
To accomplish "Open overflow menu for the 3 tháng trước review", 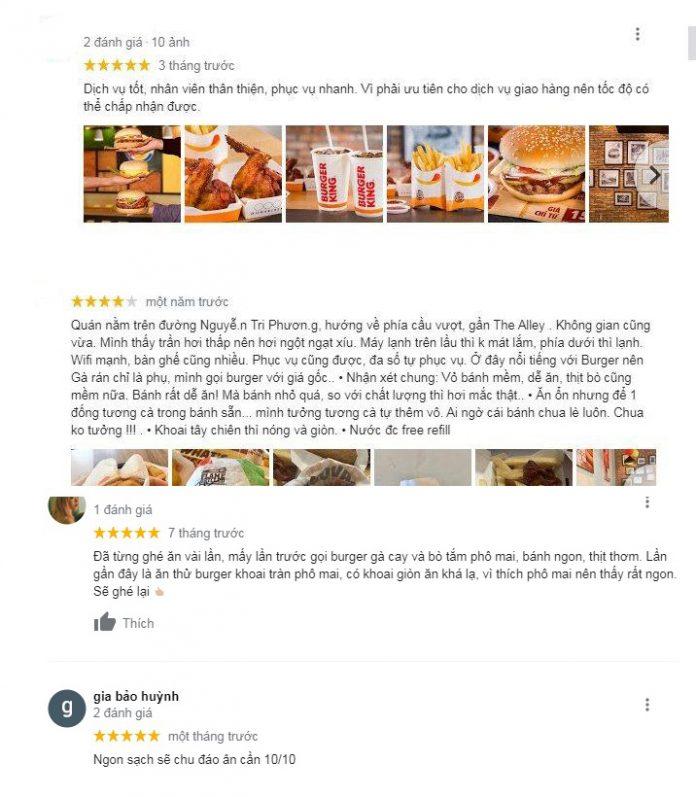I will pyautogui.click(x=638, y=35).
